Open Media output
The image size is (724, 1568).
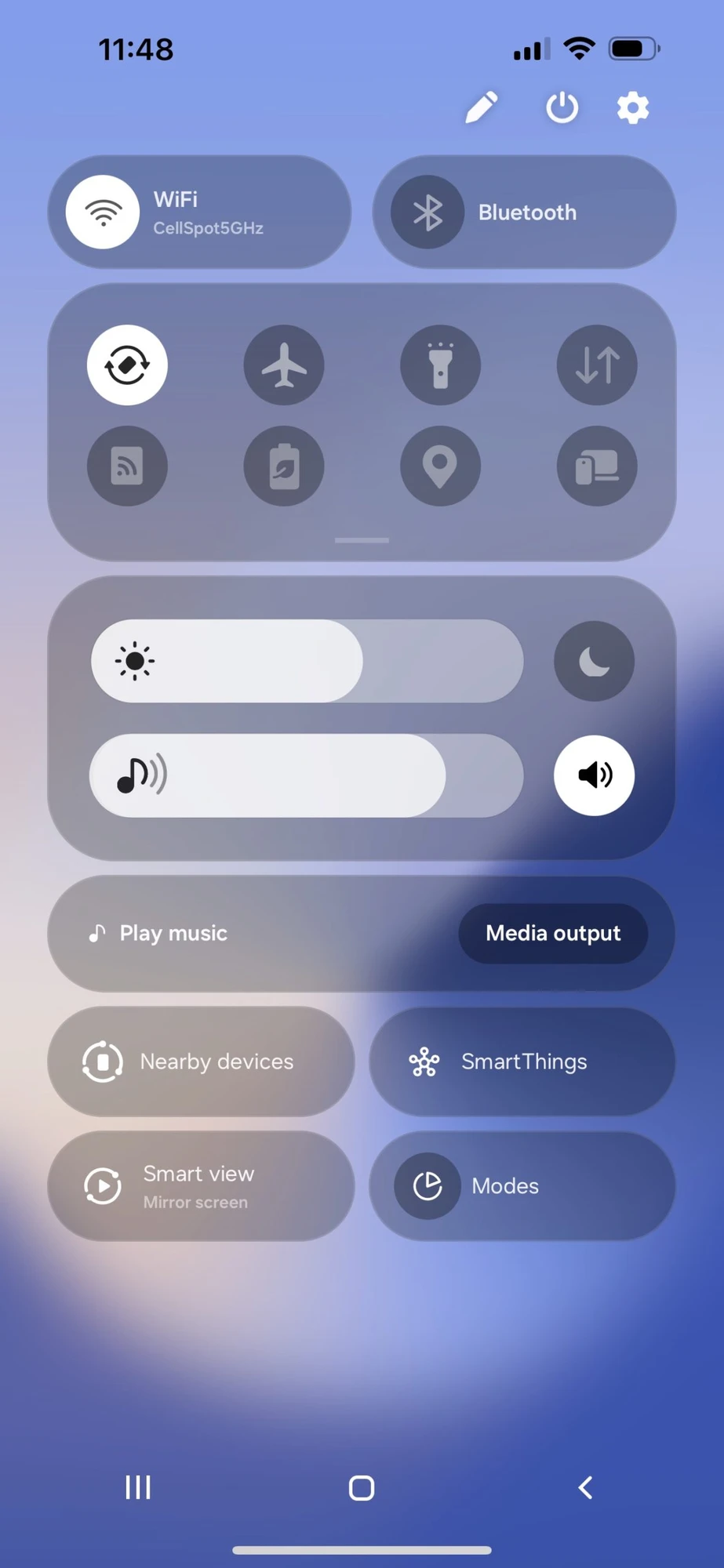coord(553,933)
